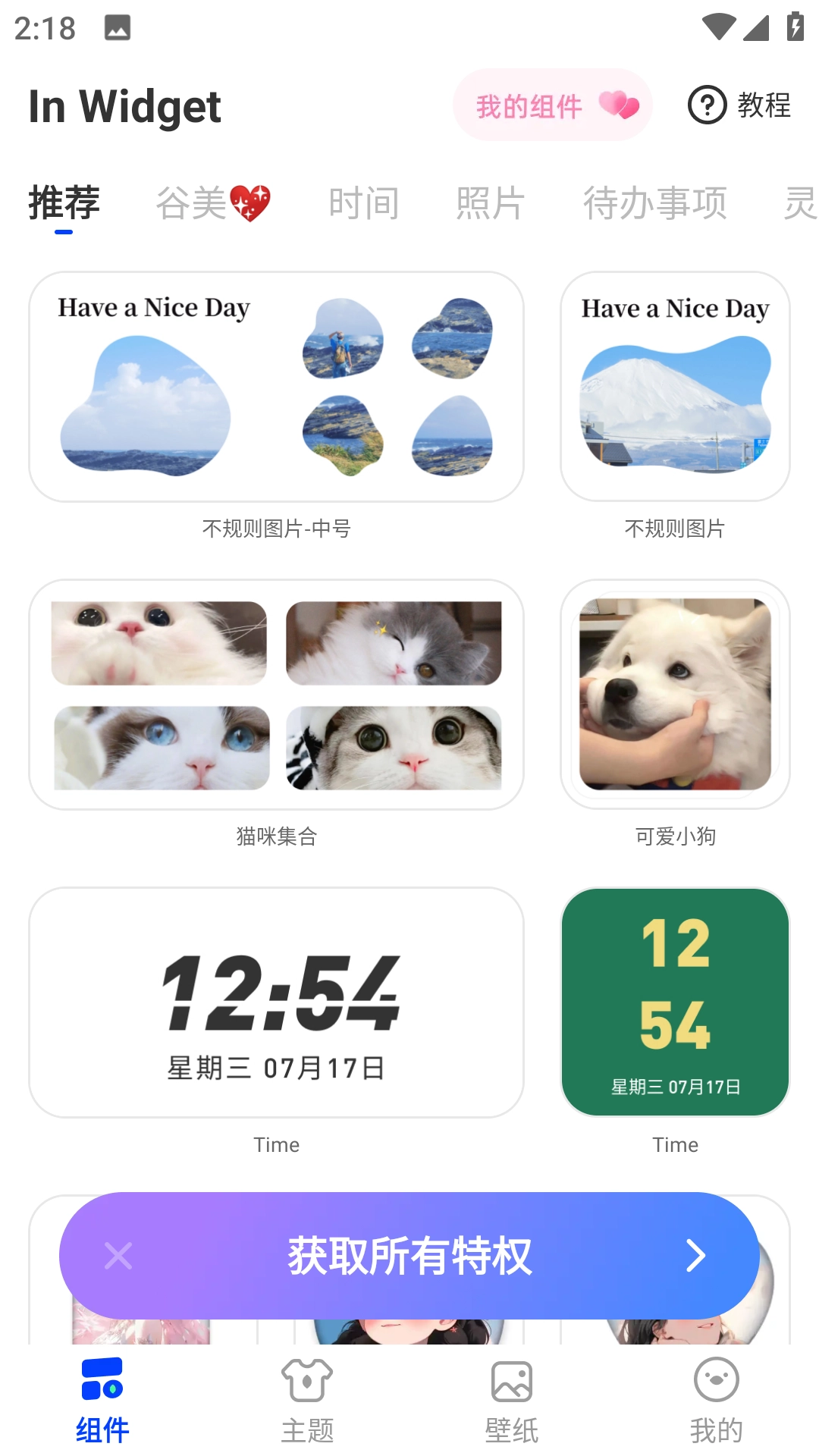Screen dimensions: 819x1456
Task: Select the 推荐 category tab
Action: [64, 203]
